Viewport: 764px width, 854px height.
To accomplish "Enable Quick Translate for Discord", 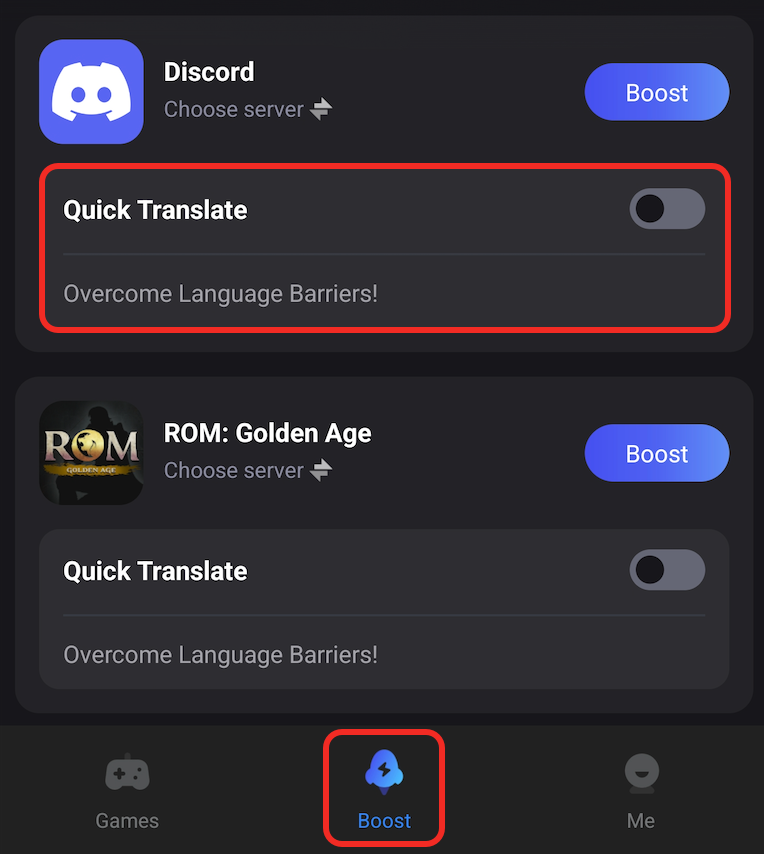I will 666,209.
